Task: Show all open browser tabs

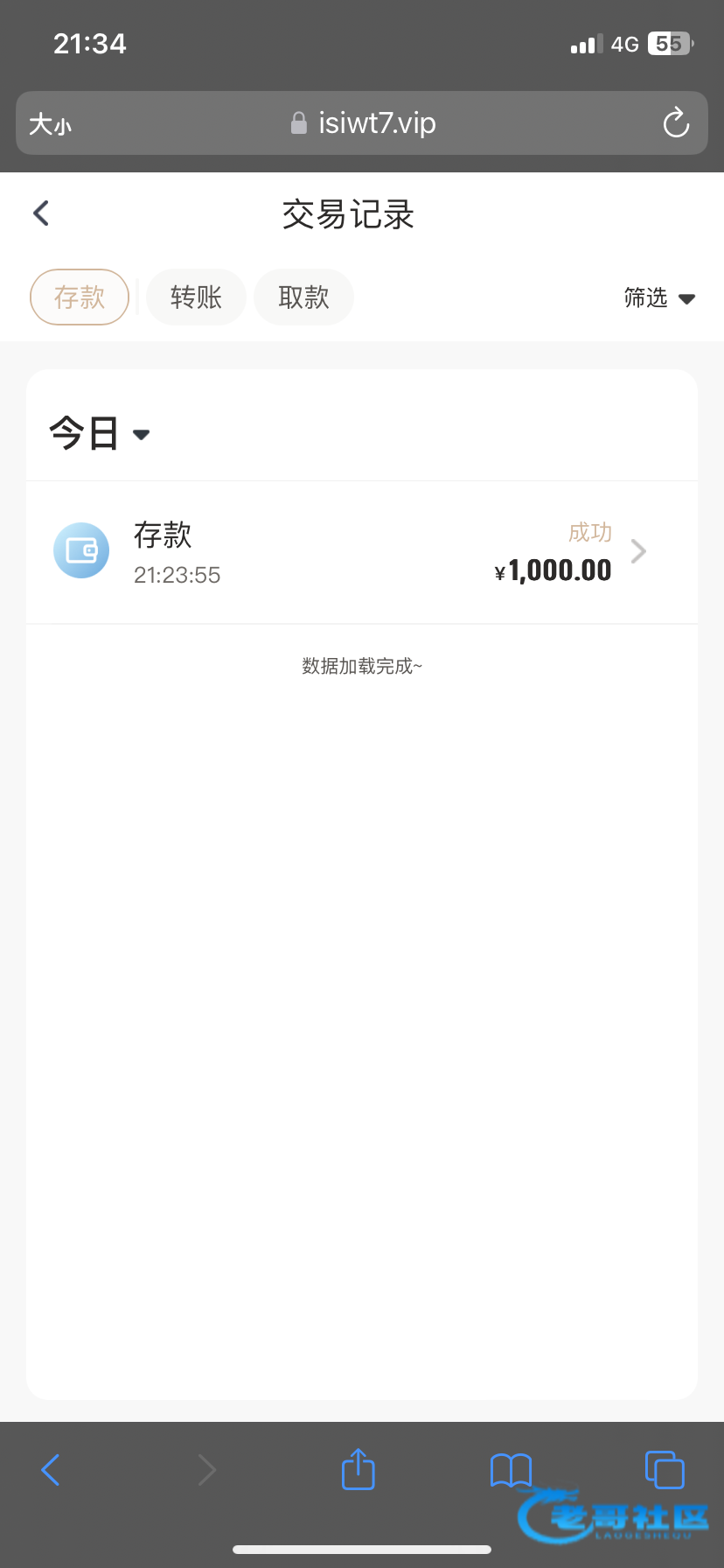Action: point(665,1469)
